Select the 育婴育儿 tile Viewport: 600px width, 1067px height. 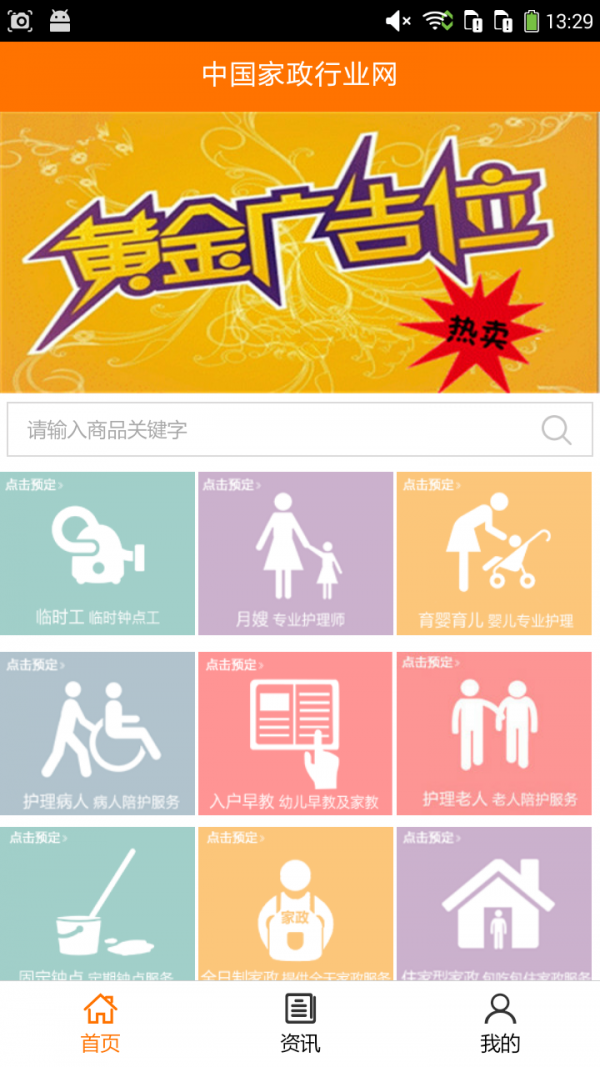494,553
